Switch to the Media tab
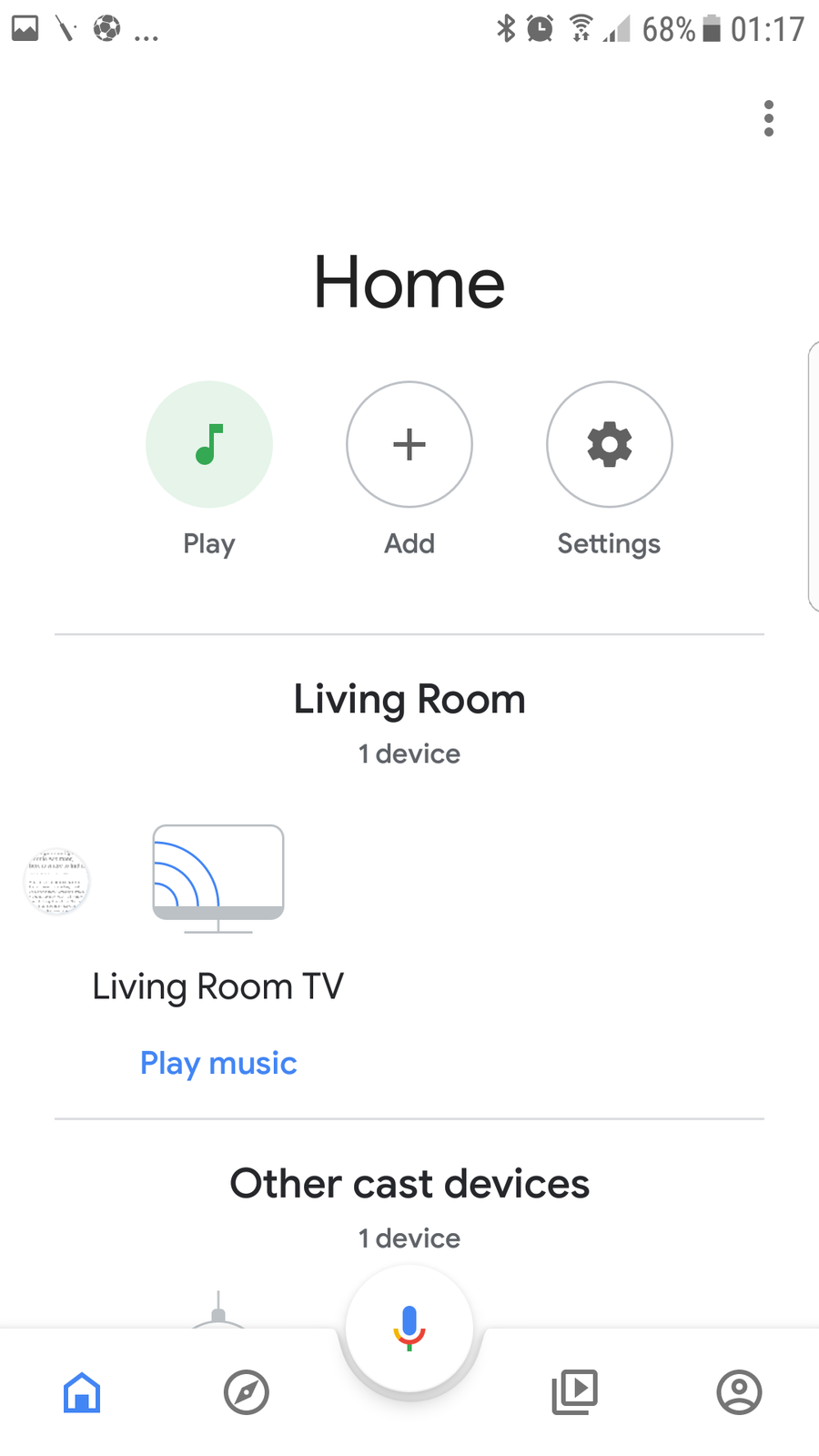 (574, 1392)
